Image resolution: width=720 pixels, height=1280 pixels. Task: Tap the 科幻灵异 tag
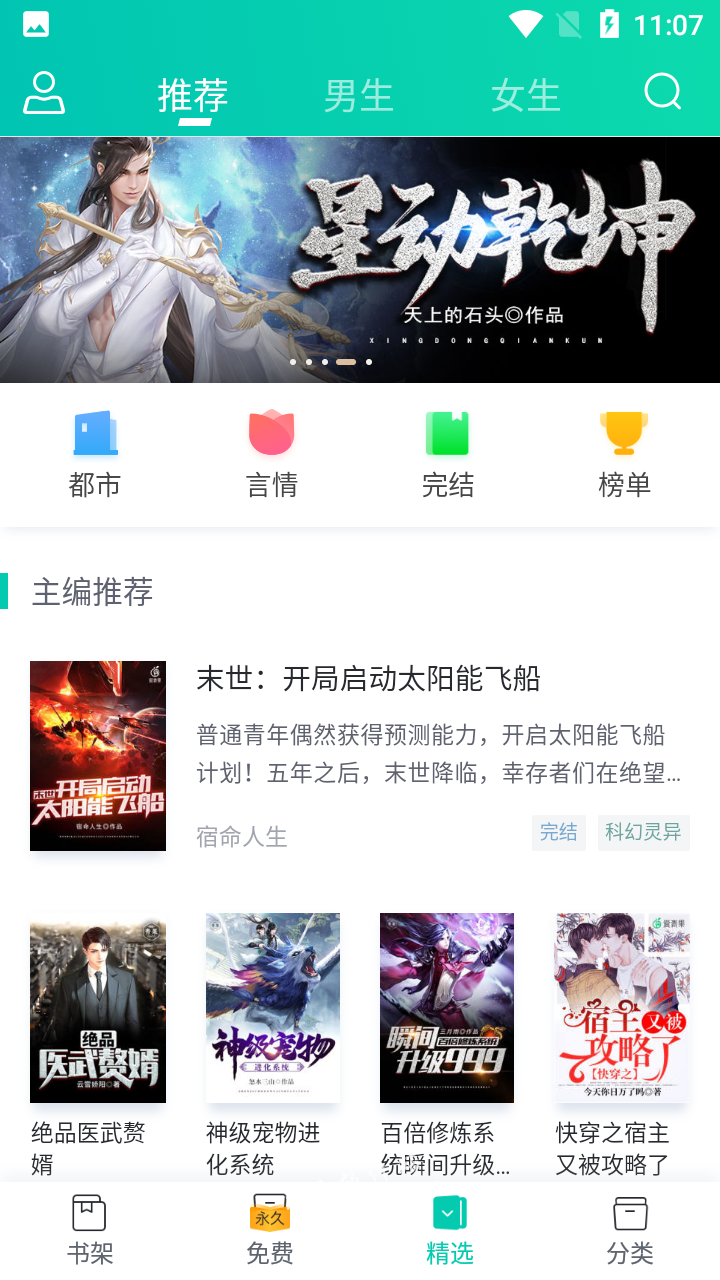(x=643, y=832)
